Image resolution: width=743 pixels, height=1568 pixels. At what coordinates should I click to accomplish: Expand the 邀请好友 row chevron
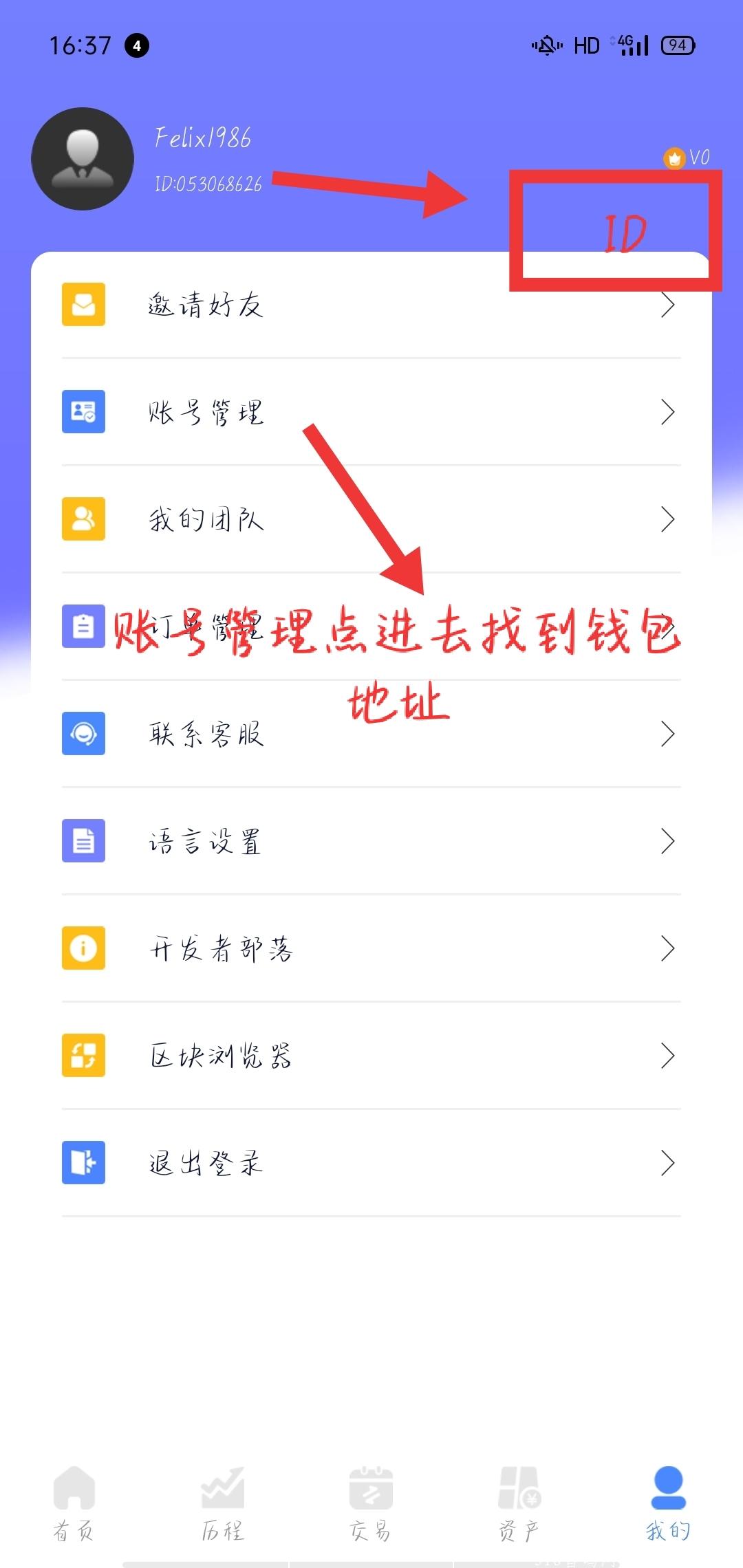tap(667, 305)
